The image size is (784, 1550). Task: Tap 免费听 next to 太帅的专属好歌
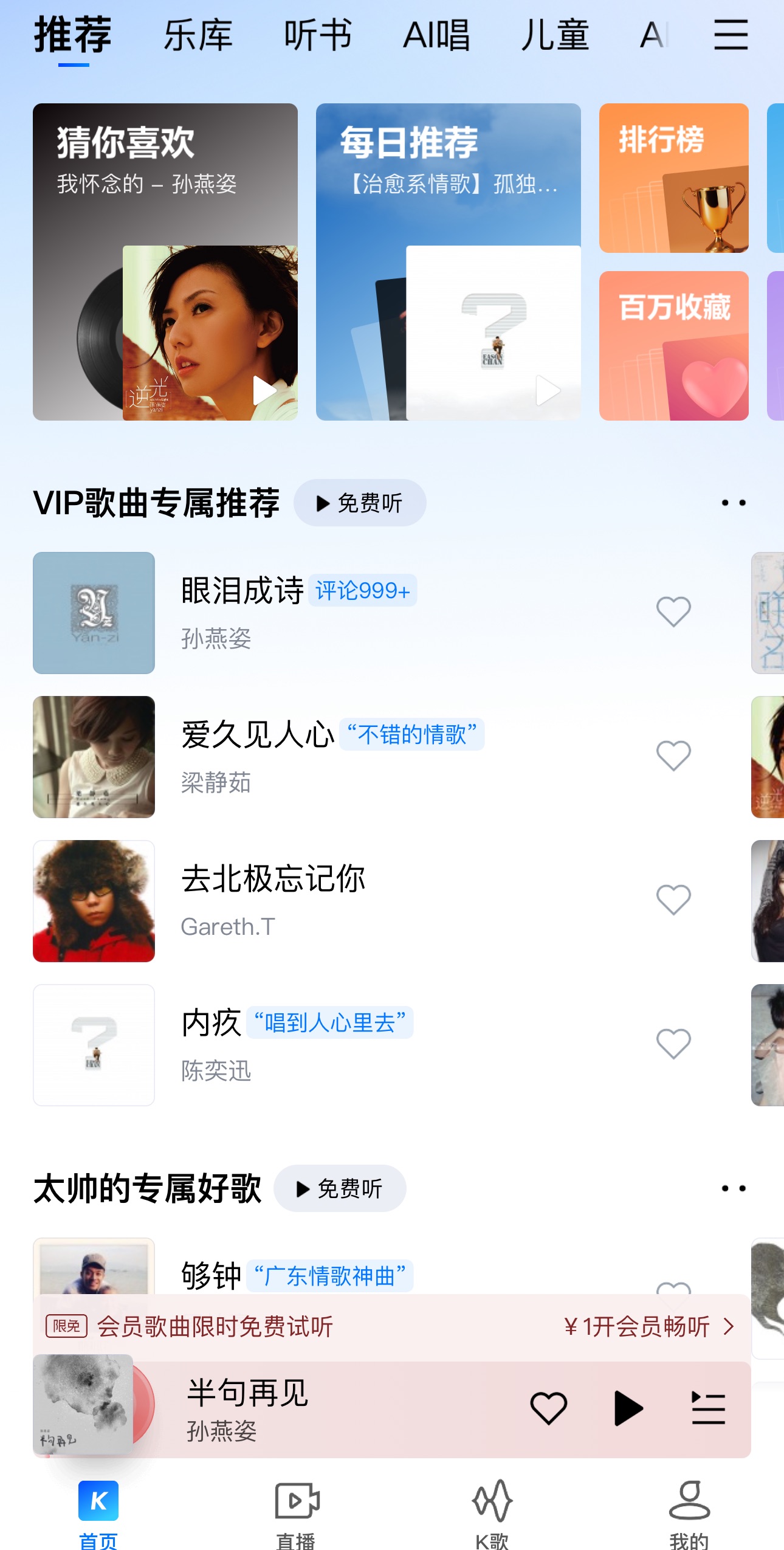click(340, 1188)
